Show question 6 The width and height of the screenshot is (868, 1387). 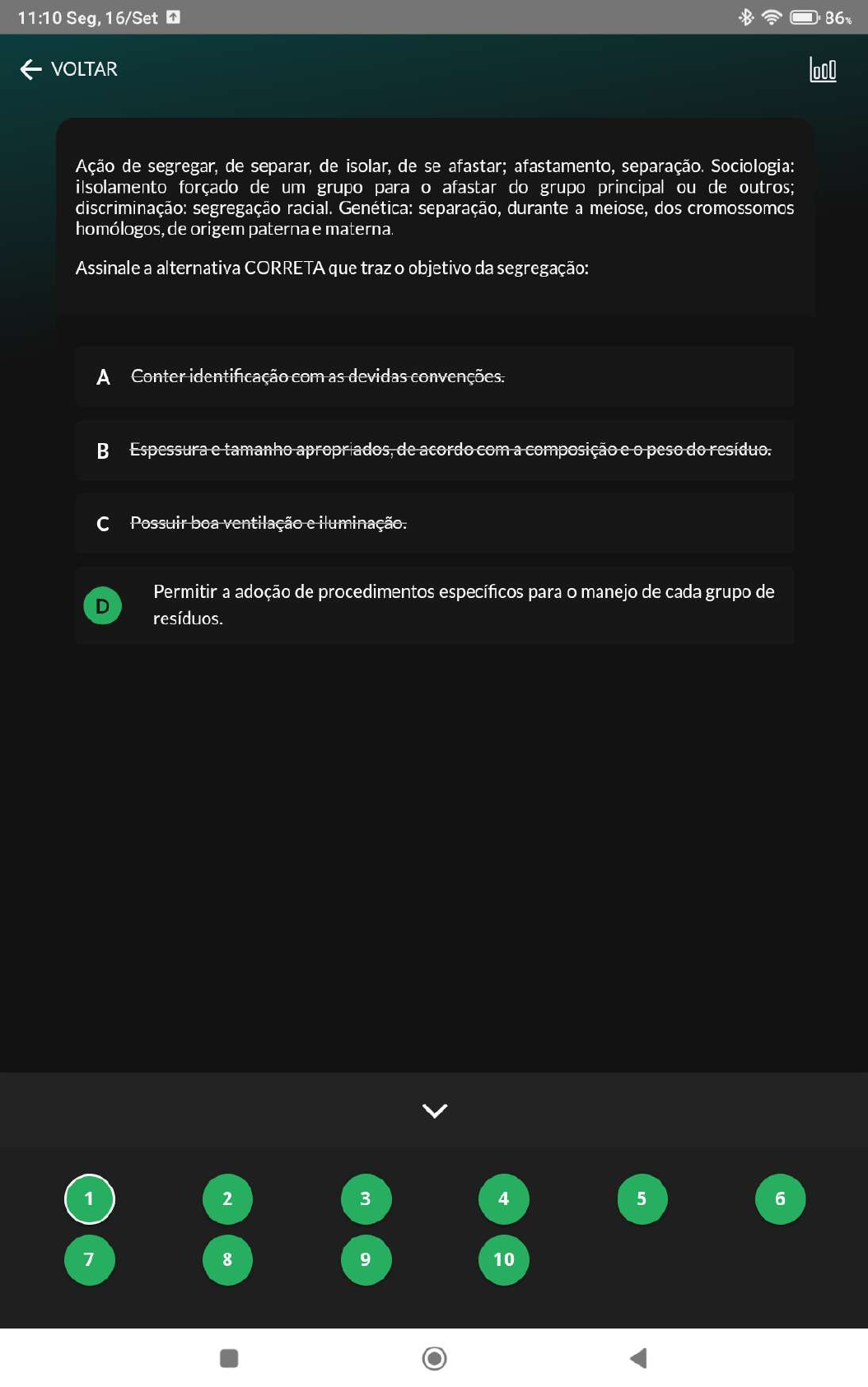click(779, 1198)
